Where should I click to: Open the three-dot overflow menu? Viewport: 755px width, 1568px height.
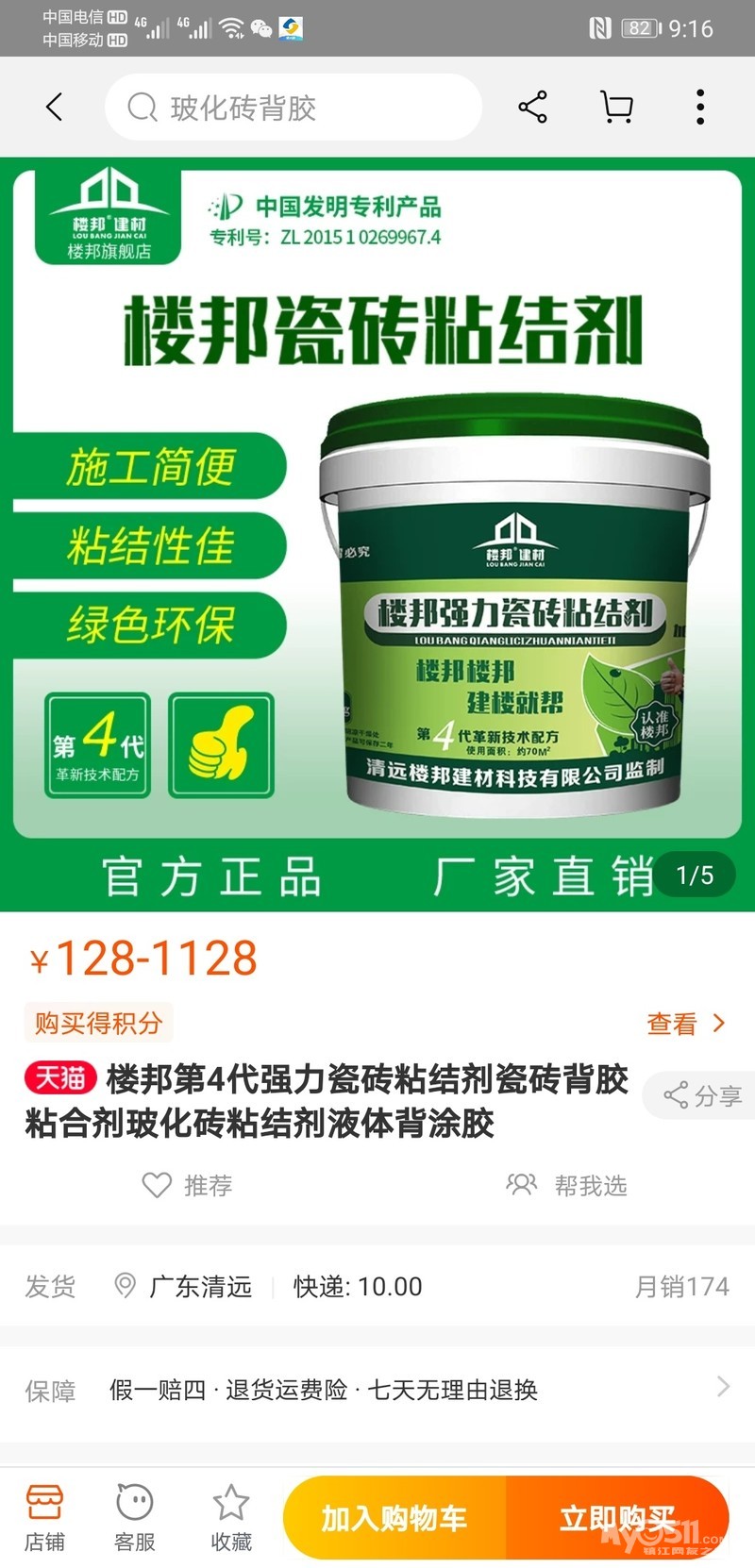[x=700, y=108]
